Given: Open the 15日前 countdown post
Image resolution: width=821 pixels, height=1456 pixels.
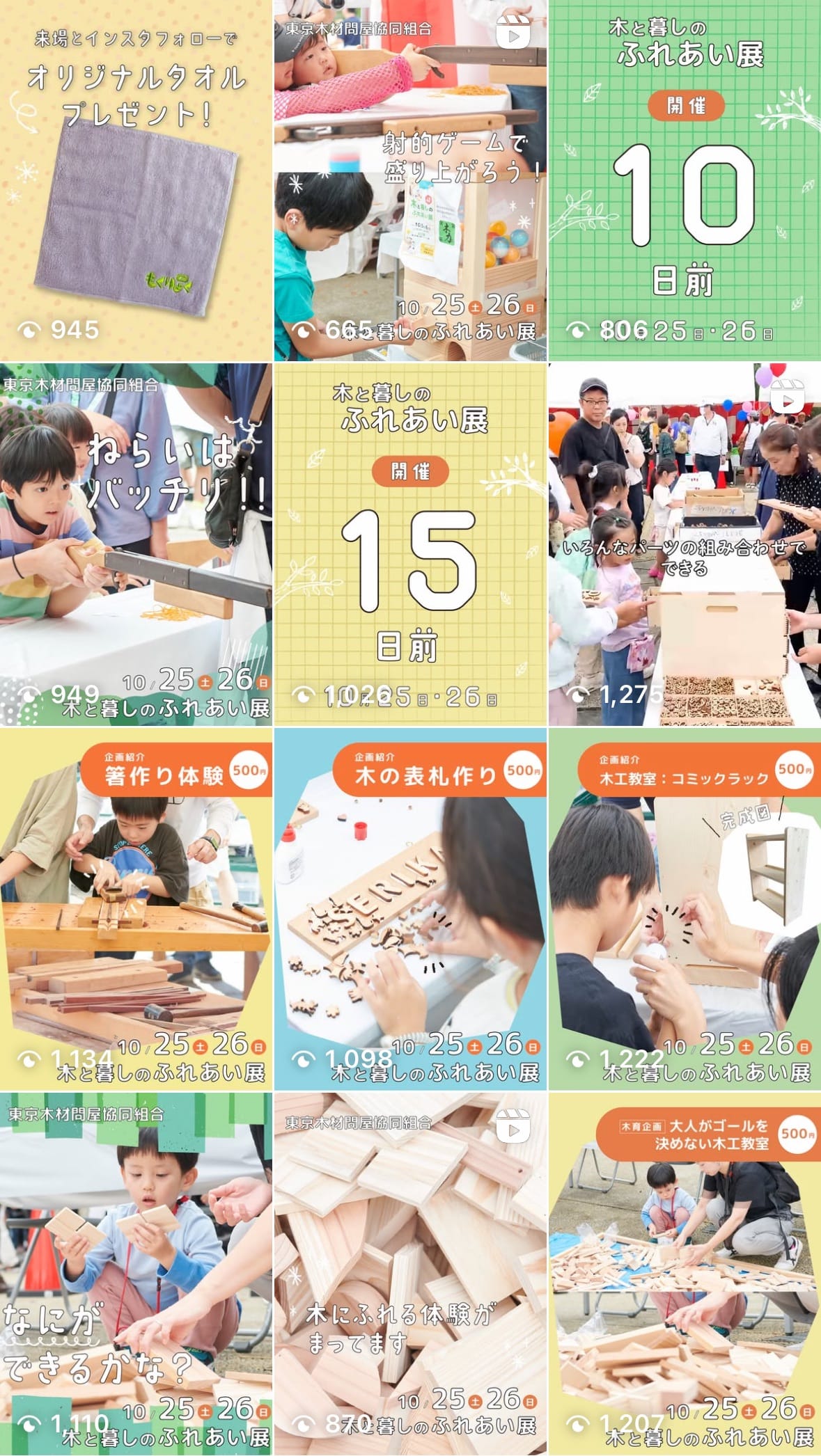Looking at the screenshot, I should [x=409, y=544].
